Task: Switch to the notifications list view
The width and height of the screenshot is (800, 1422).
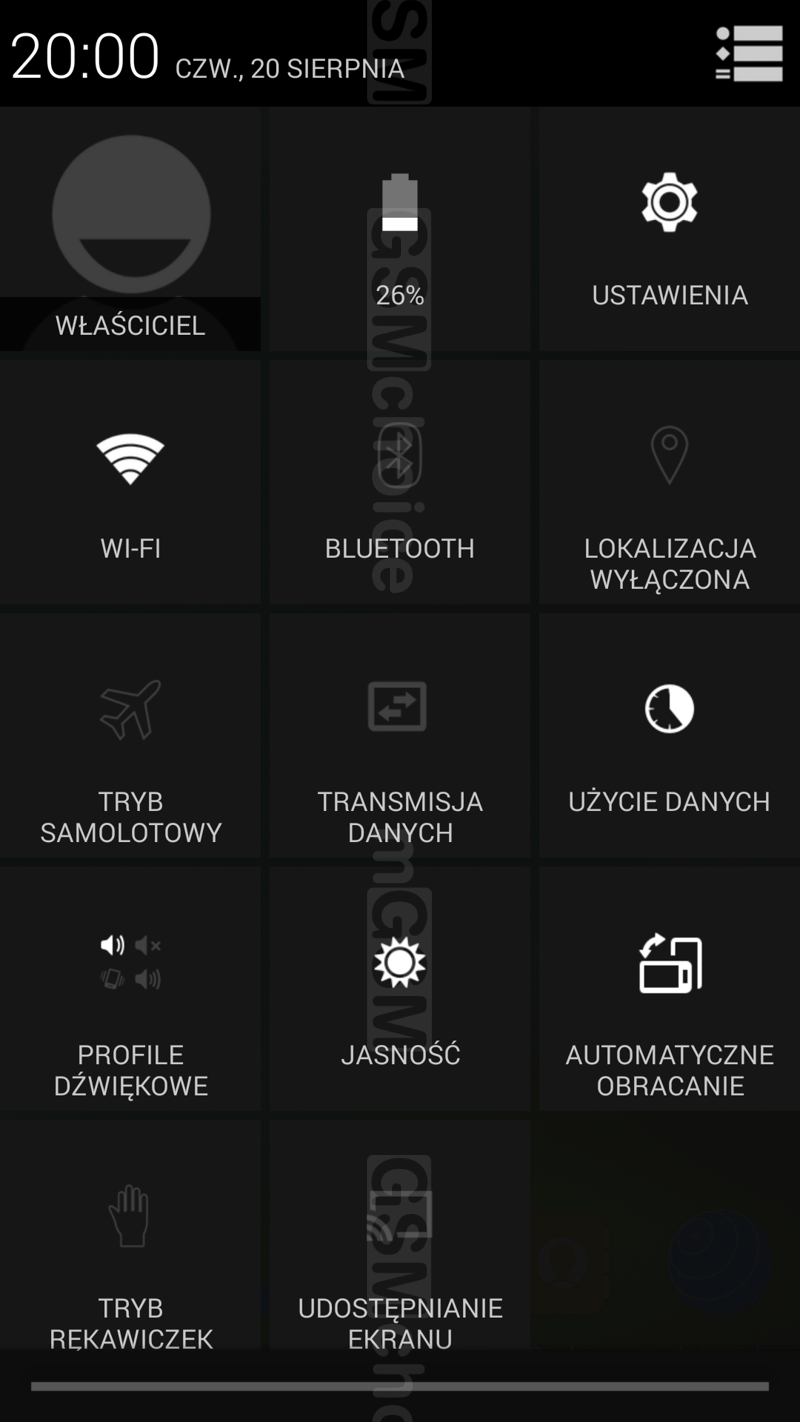Action: [750, 53]
